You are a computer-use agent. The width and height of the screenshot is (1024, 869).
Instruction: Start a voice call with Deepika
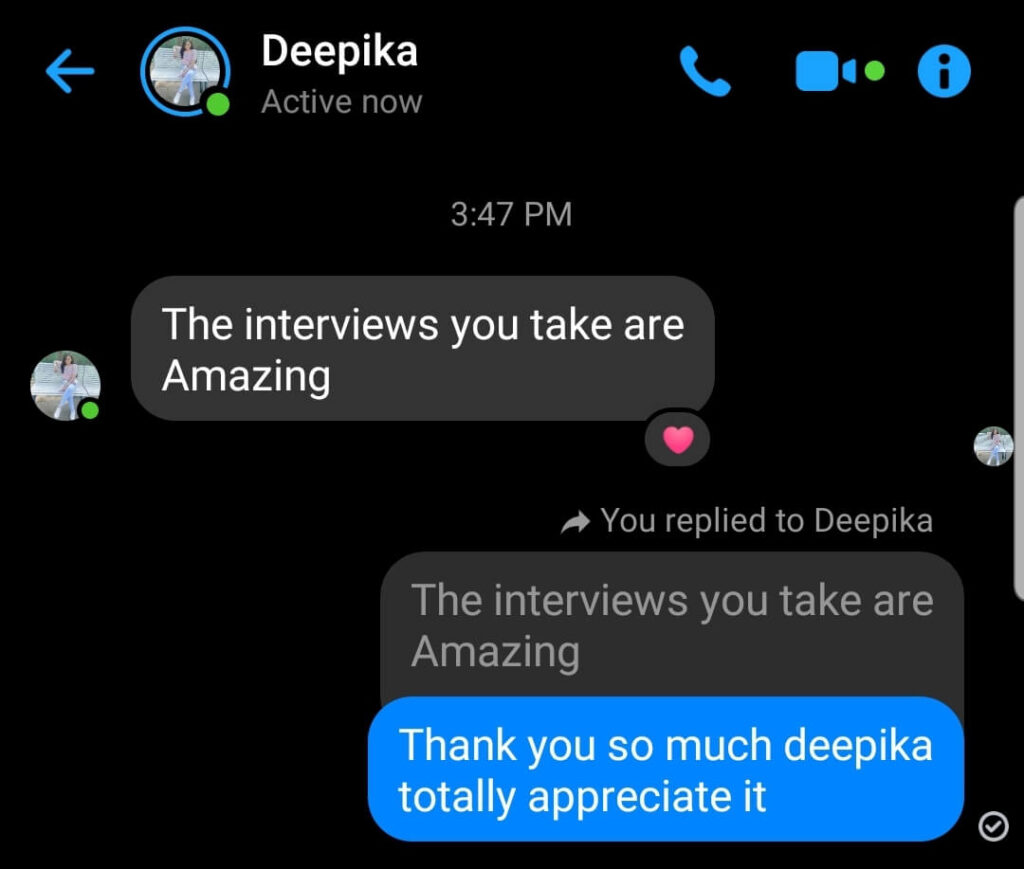(x=705, y=72)
